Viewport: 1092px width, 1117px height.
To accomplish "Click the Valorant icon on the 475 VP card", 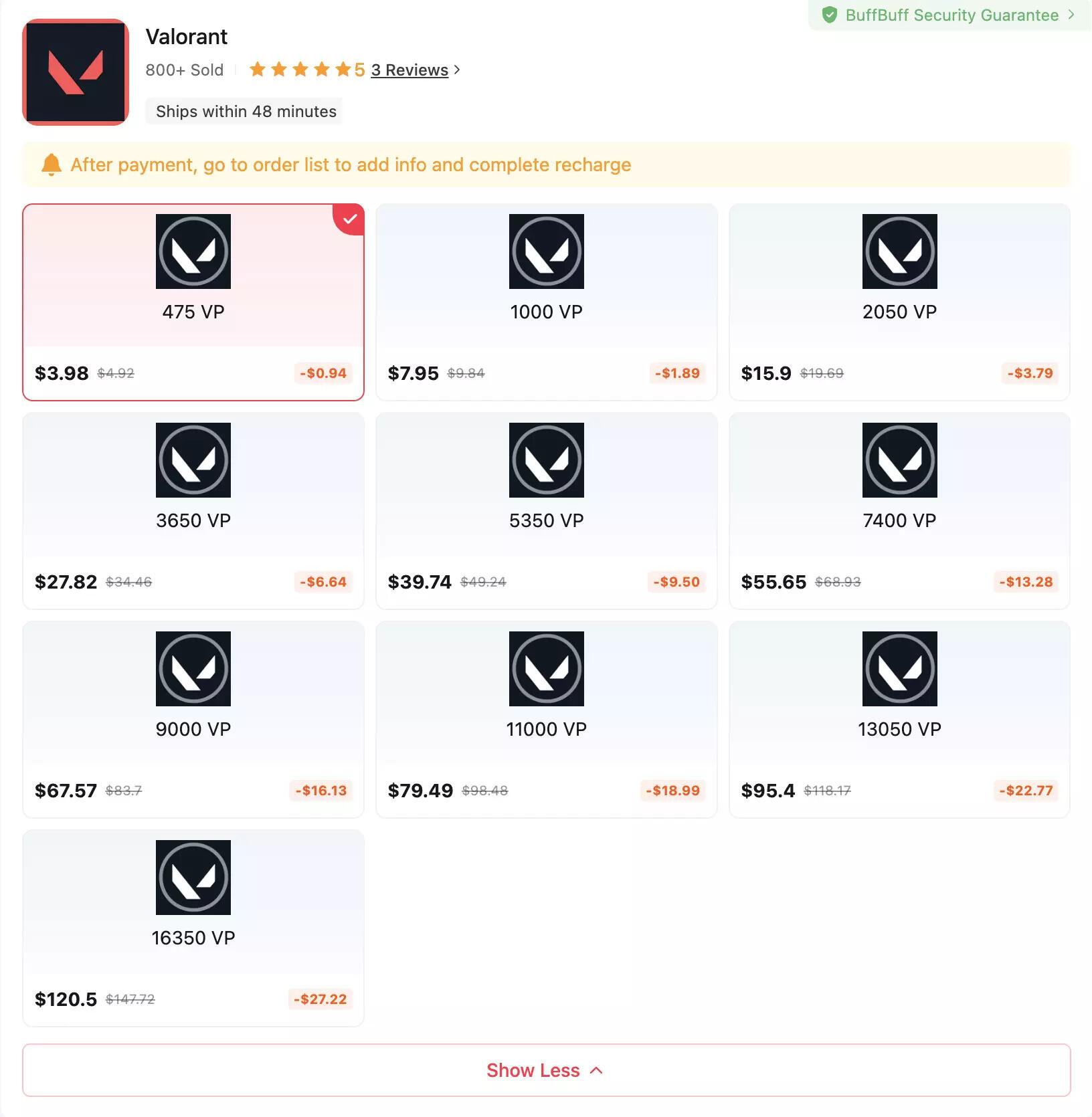I will (193, 251).
